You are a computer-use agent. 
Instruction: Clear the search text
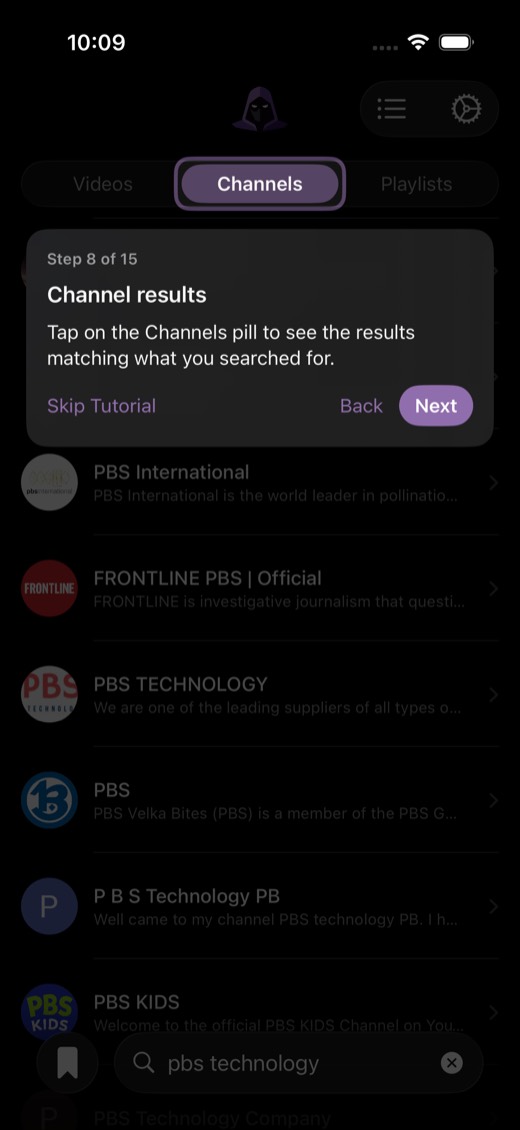452,1063
